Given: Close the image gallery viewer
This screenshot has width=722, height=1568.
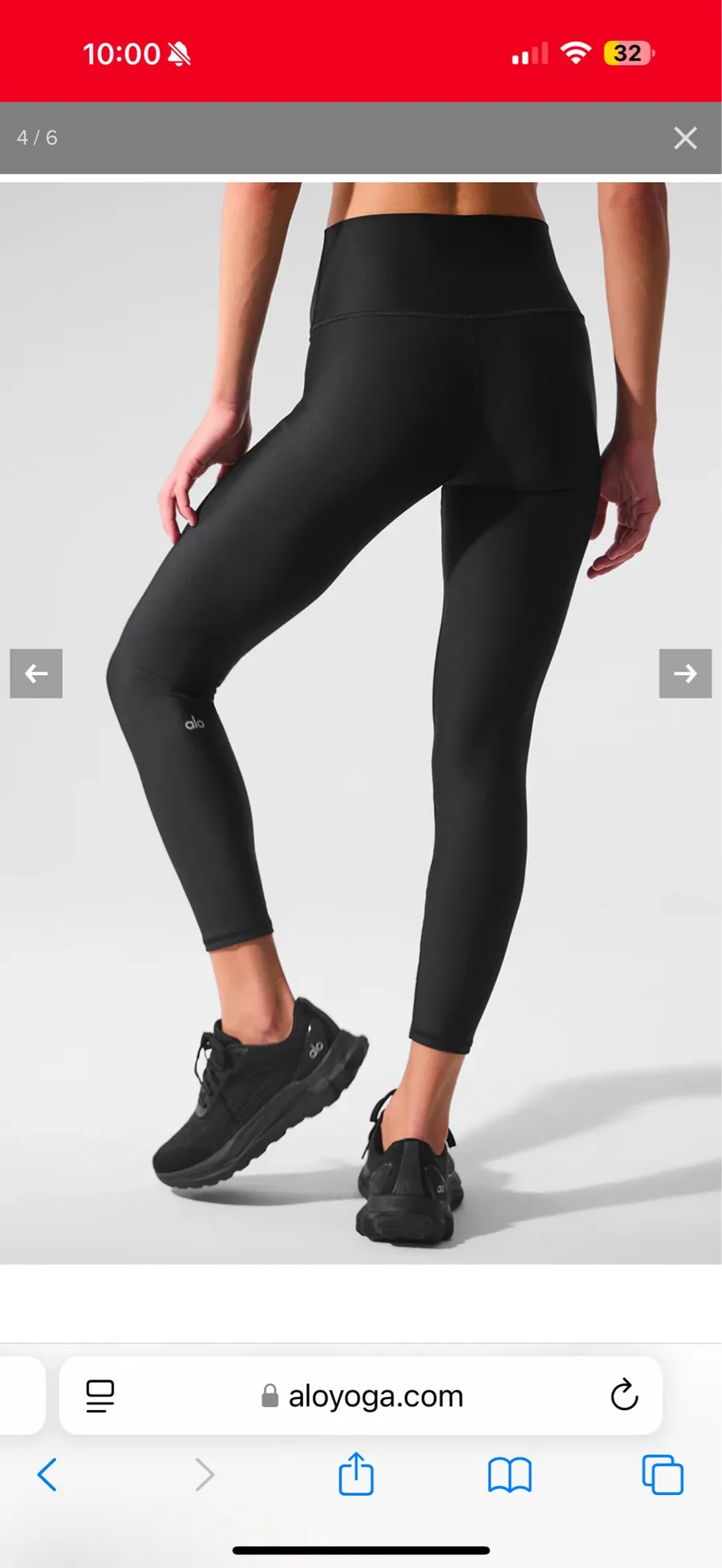Looking at the screenshot, I should coord(685,138).
